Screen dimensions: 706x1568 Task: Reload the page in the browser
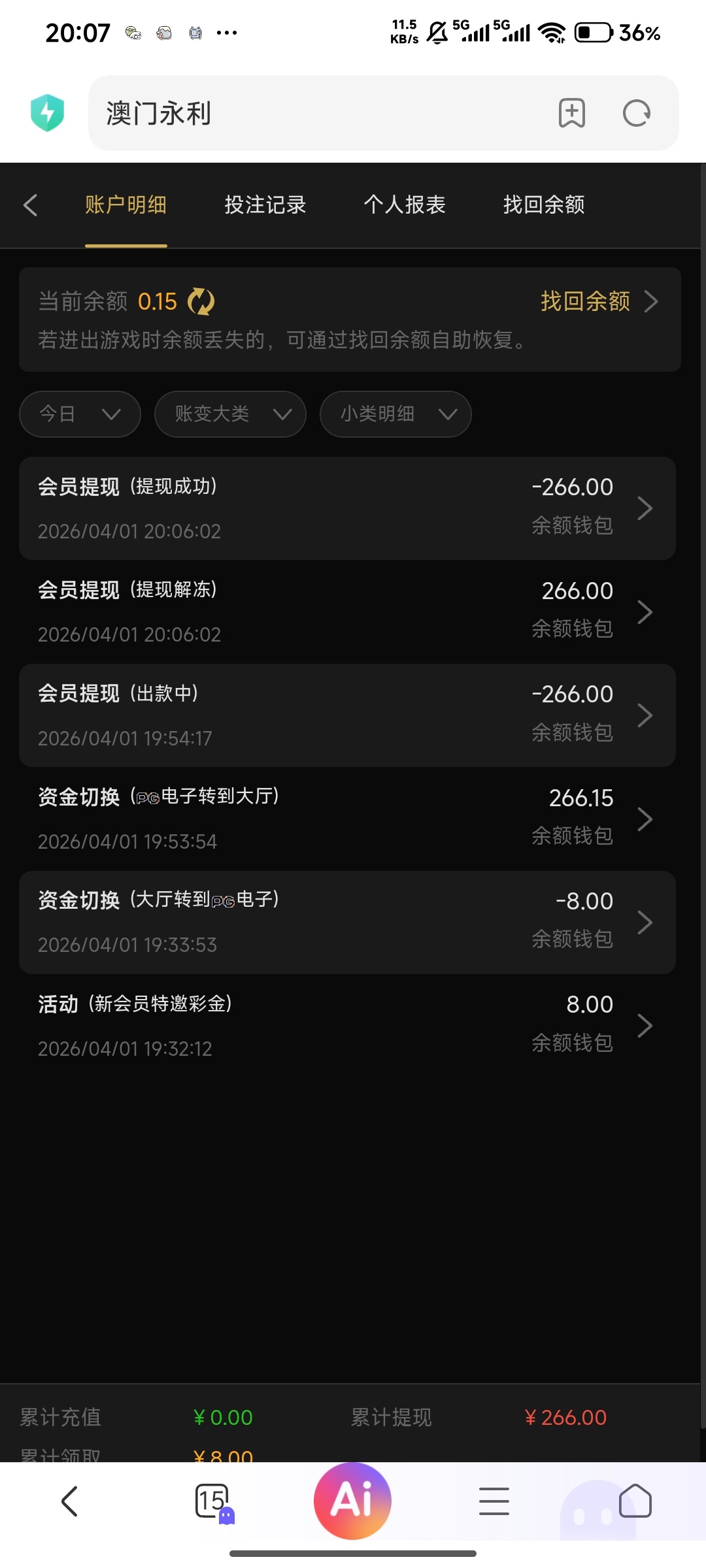(637, 113)
